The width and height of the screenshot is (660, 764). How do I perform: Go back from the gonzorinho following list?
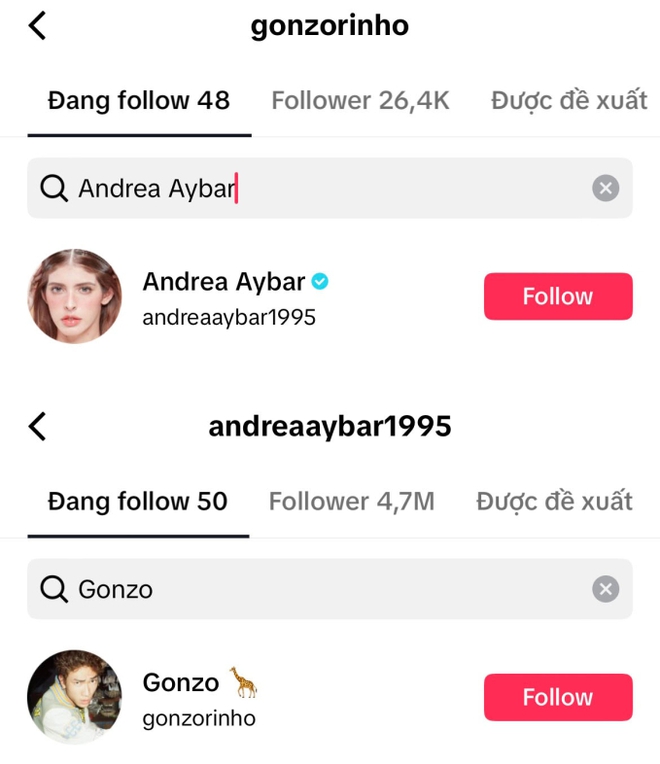[x=37, y=25]
